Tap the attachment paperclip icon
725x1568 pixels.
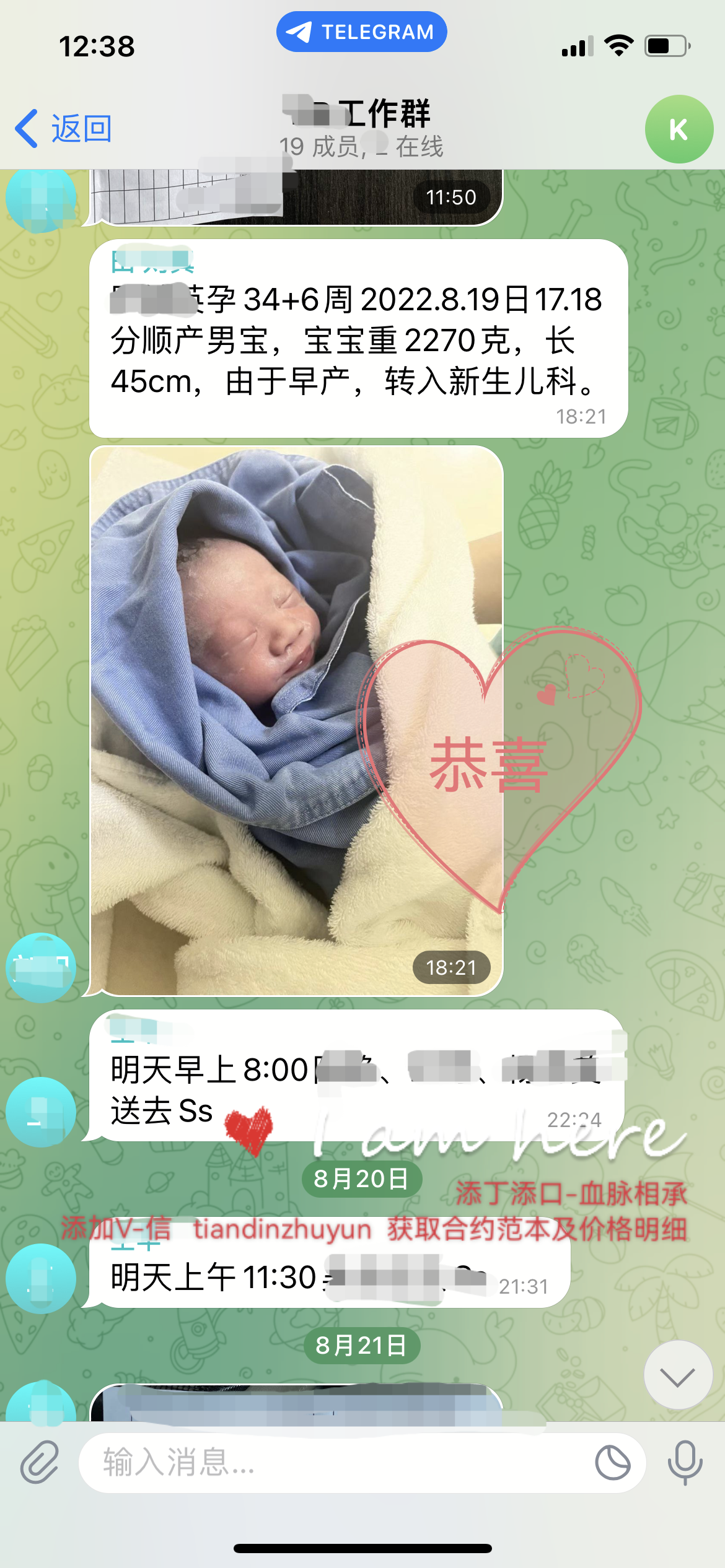pyautogui.click(x=40, y=1463)
